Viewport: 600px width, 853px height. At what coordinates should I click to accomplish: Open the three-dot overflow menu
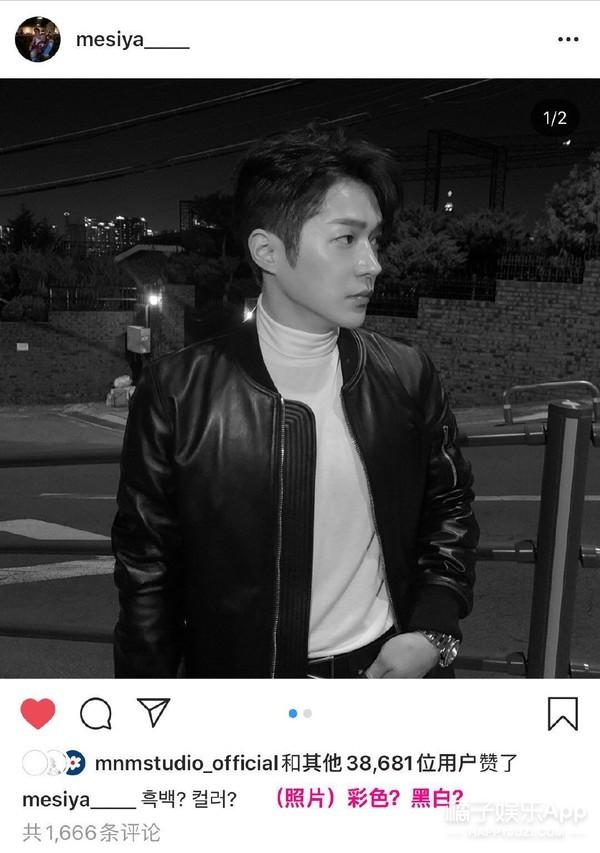tap(568, 40)
